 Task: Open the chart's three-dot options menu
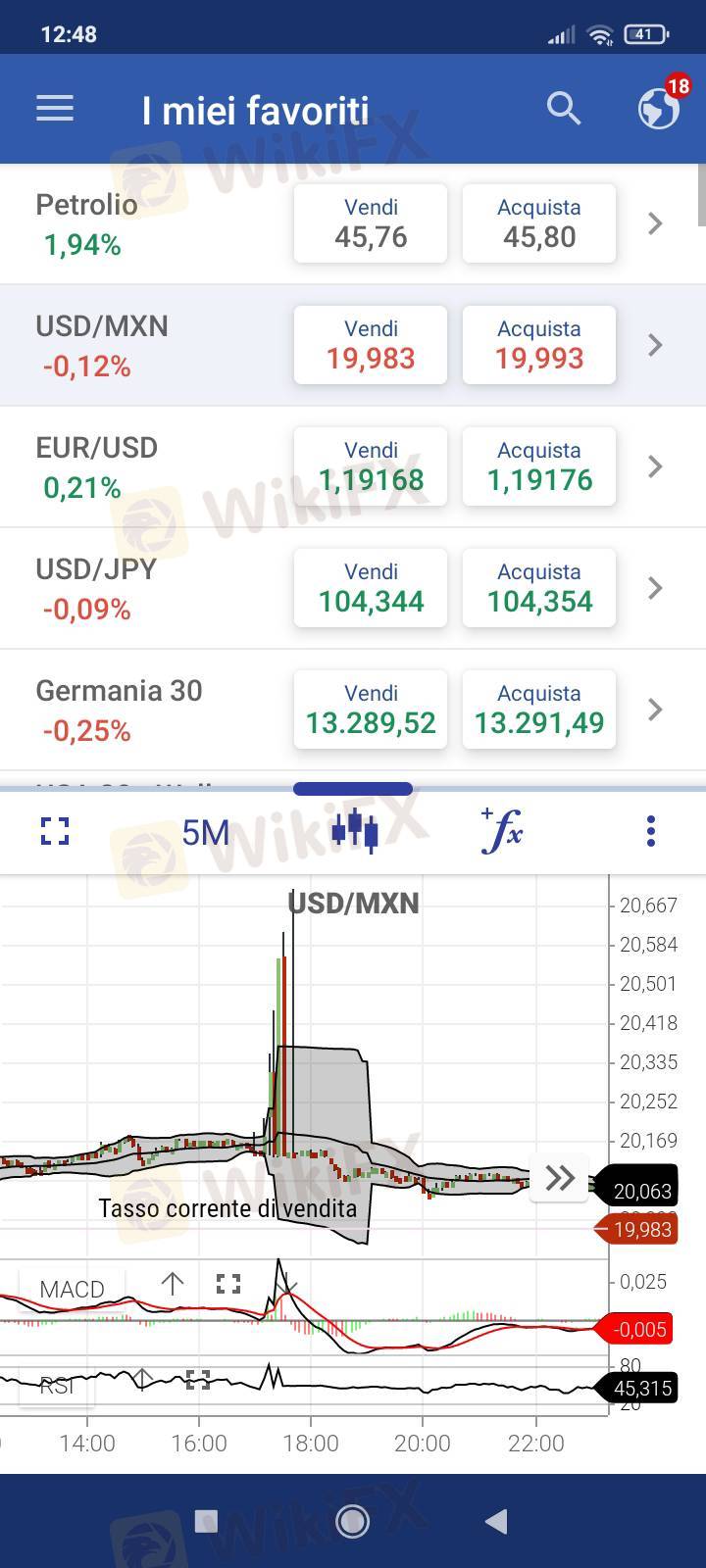click(x=651, y=832)
